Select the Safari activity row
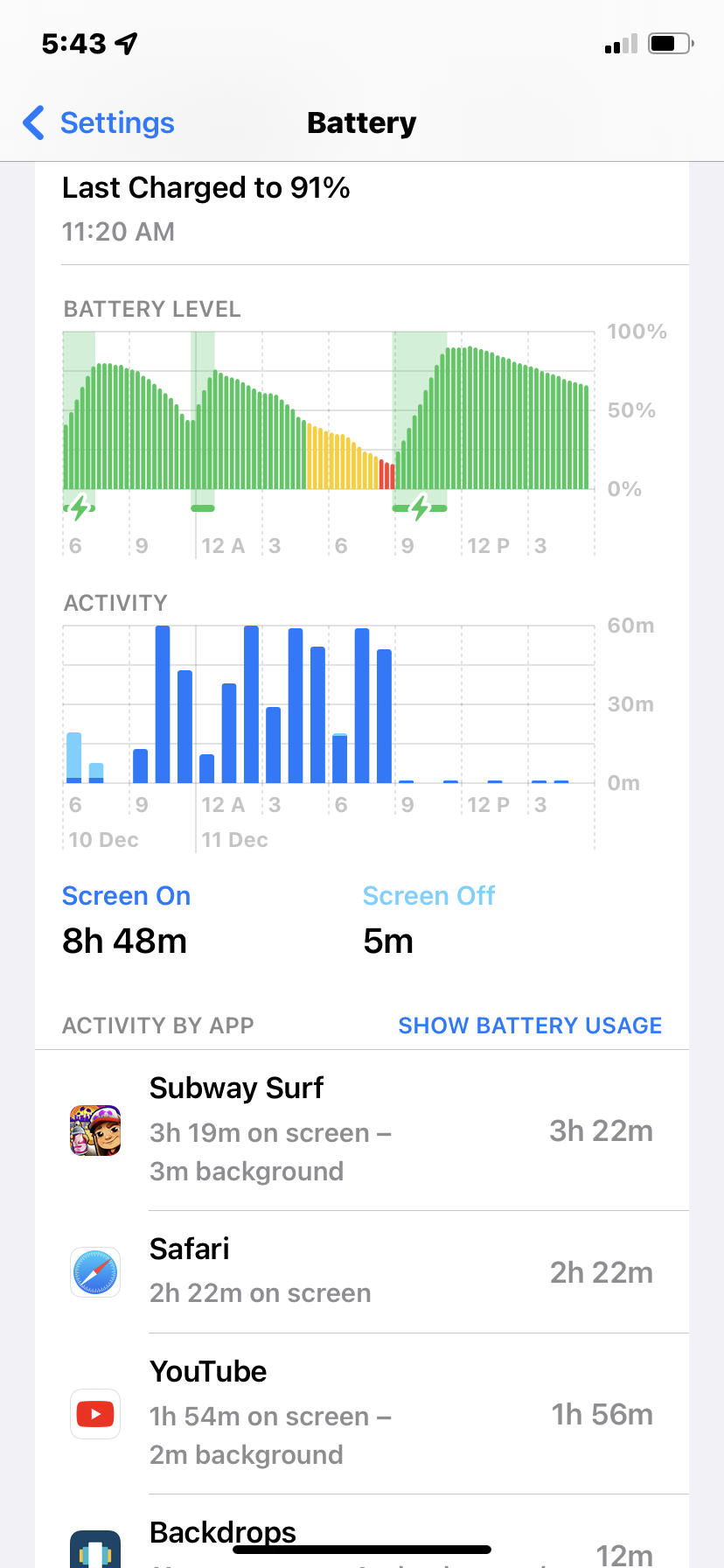 (361, 1271)
